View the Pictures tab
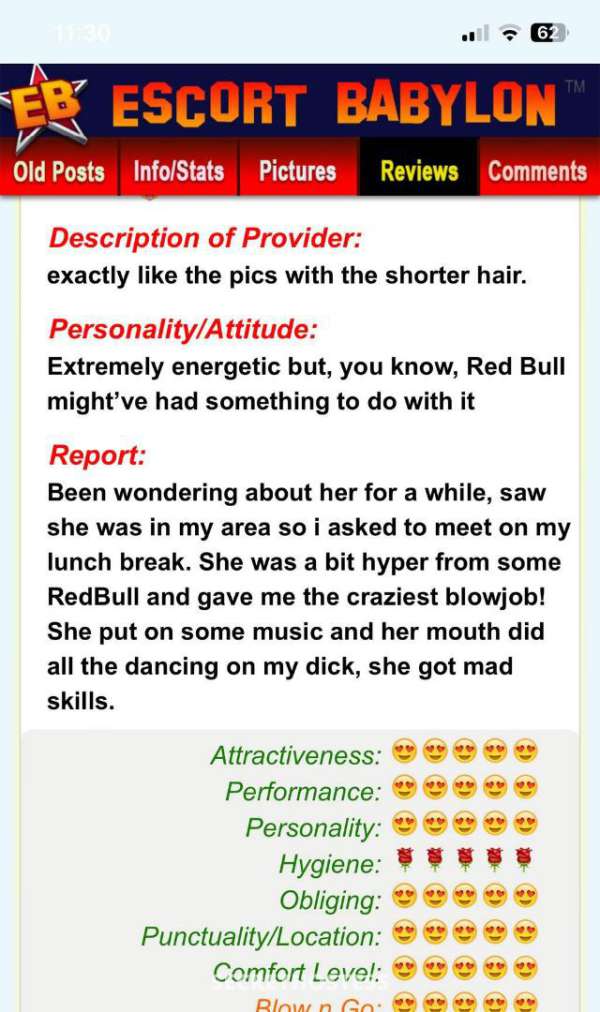Image resolution: width=600 pixels, height=1012 pixels. (297, 171)
